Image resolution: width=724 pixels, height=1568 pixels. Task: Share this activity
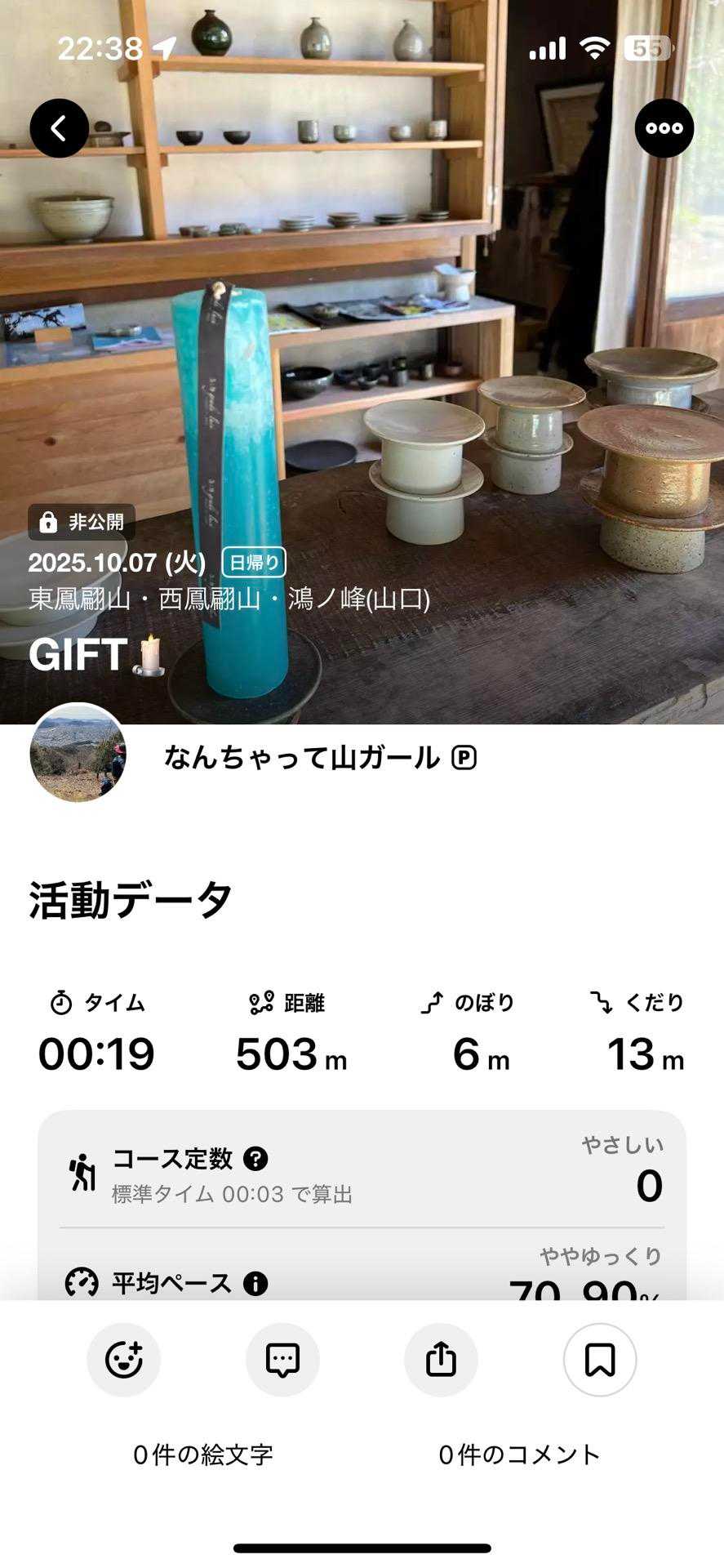(441, 1360)
